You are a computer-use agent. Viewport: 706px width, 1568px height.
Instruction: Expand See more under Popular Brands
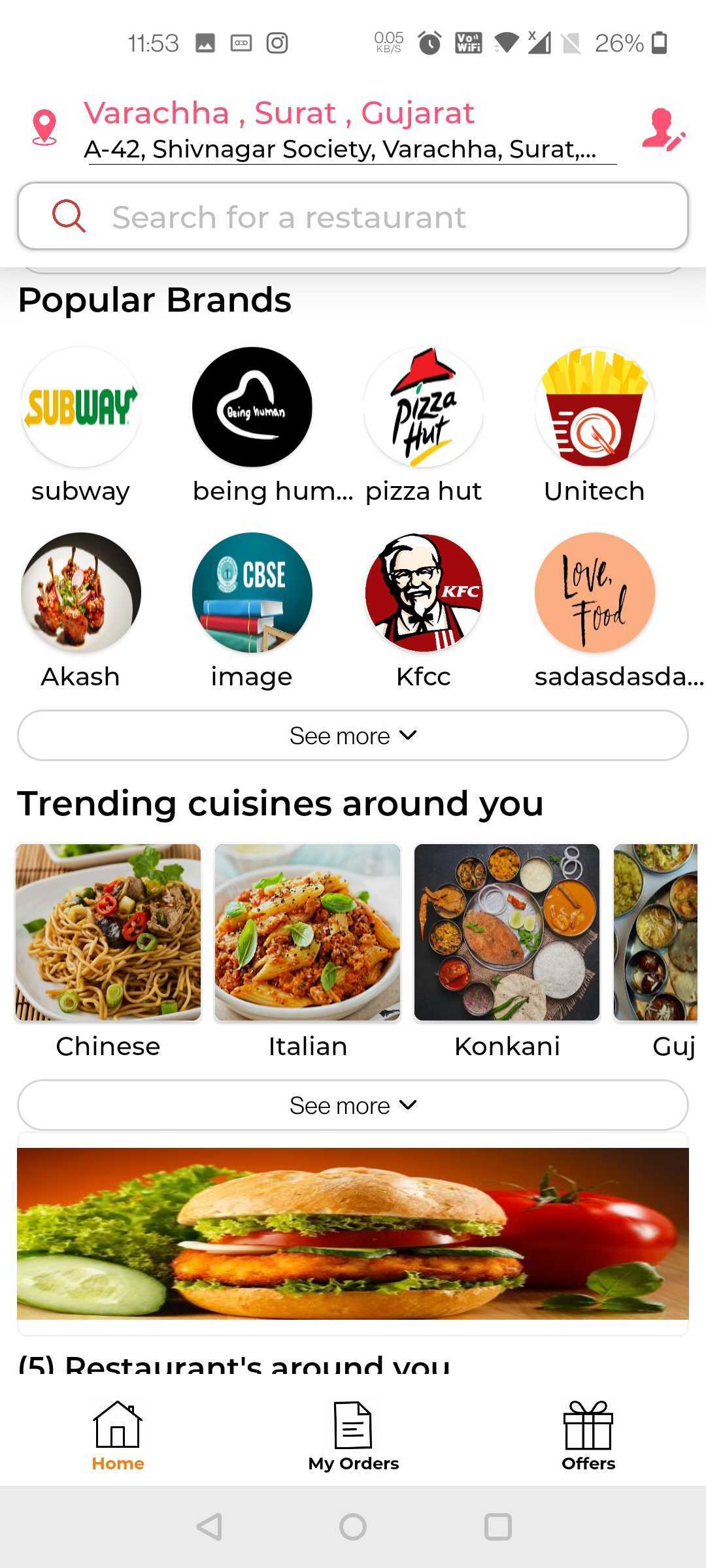[x=353, y=736]
